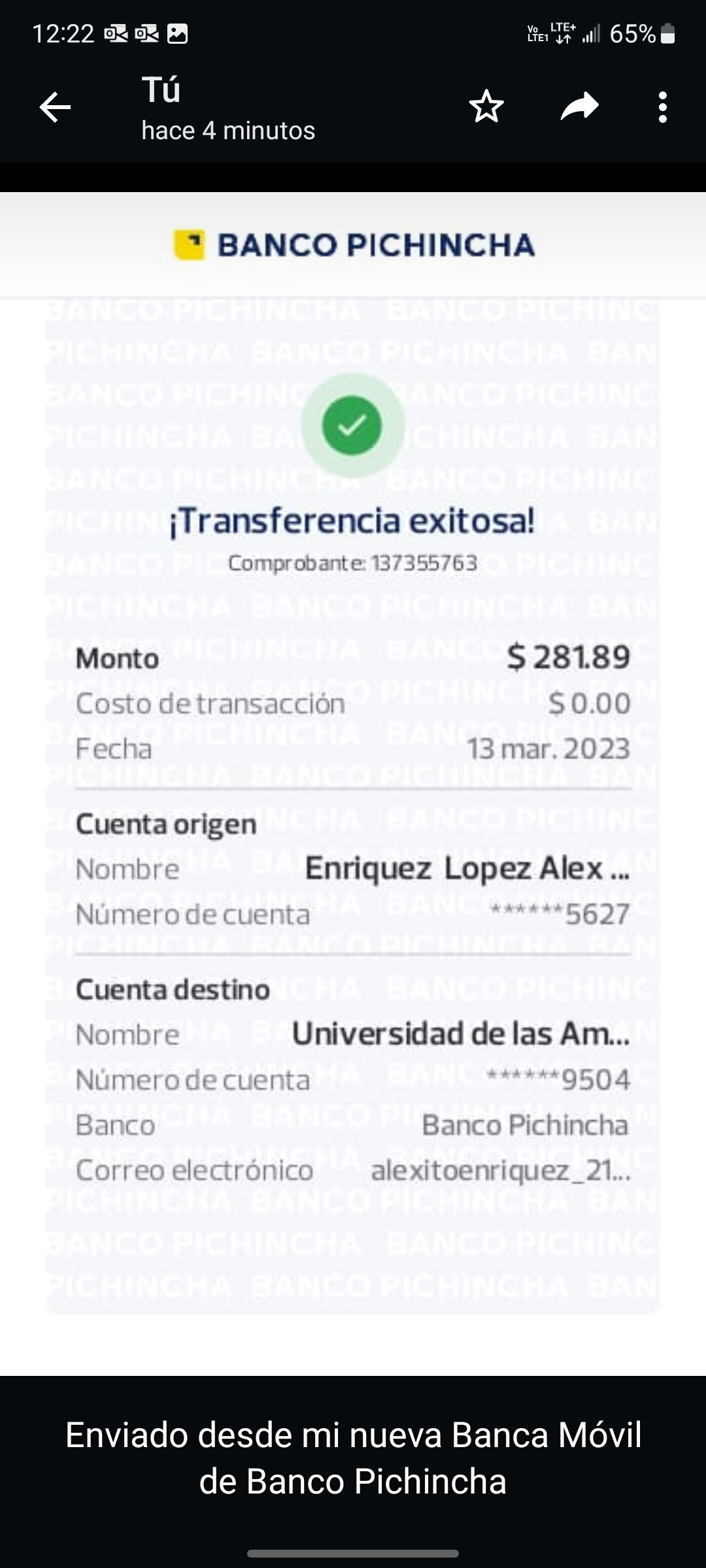Viewport: 706px width, 1568px height.
Task: Forward this image with the arrow icon
Action: tap(580, 107)
